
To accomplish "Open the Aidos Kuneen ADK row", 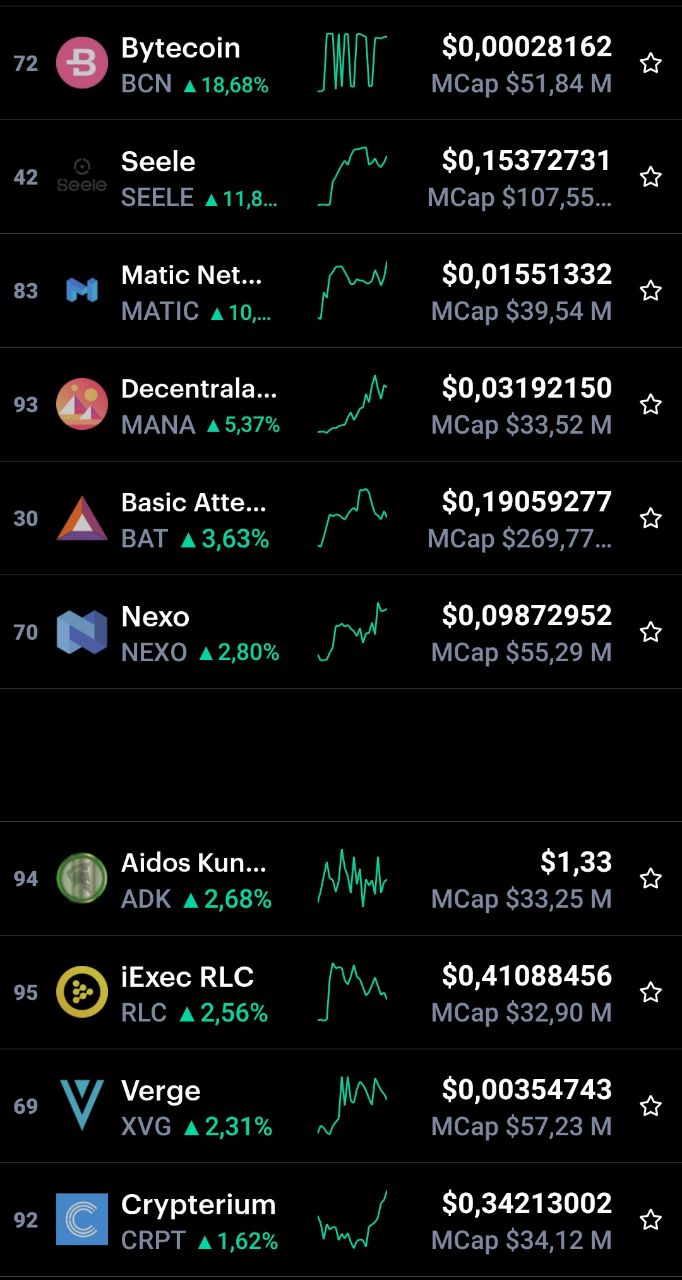I will pos(341,879).
